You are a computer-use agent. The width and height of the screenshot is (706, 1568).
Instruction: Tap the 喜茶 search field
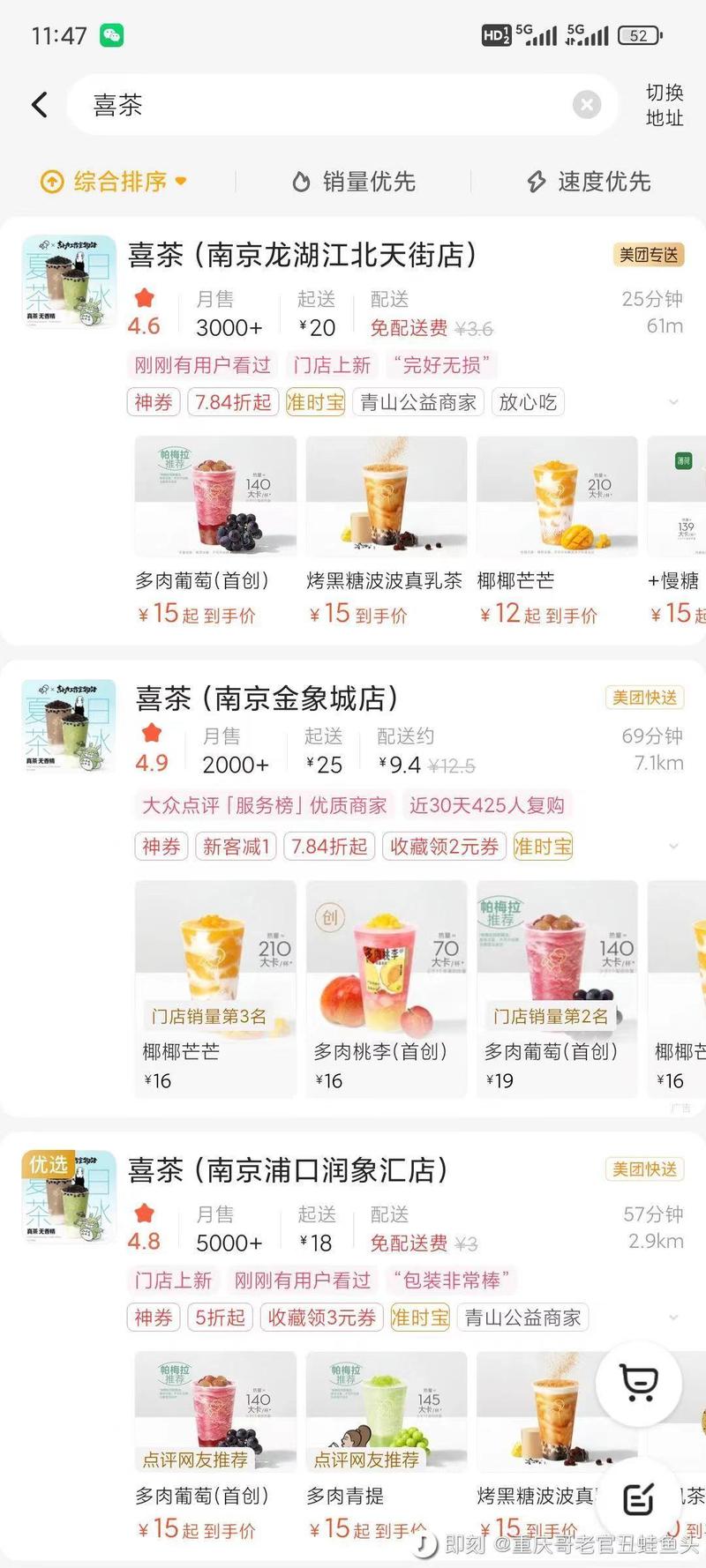tap(318, 105)
